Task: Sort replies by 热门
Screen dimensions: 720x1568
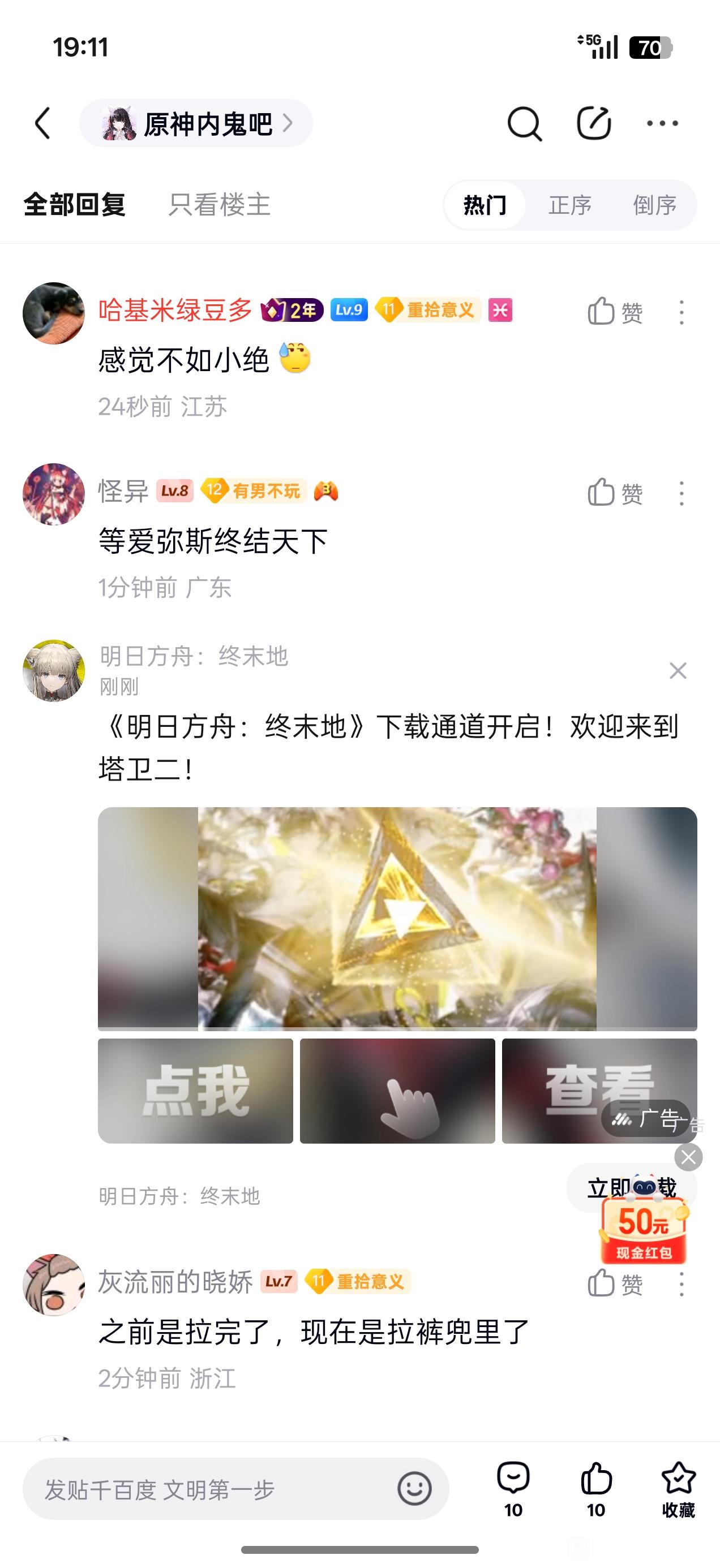Action: (485, 205)
